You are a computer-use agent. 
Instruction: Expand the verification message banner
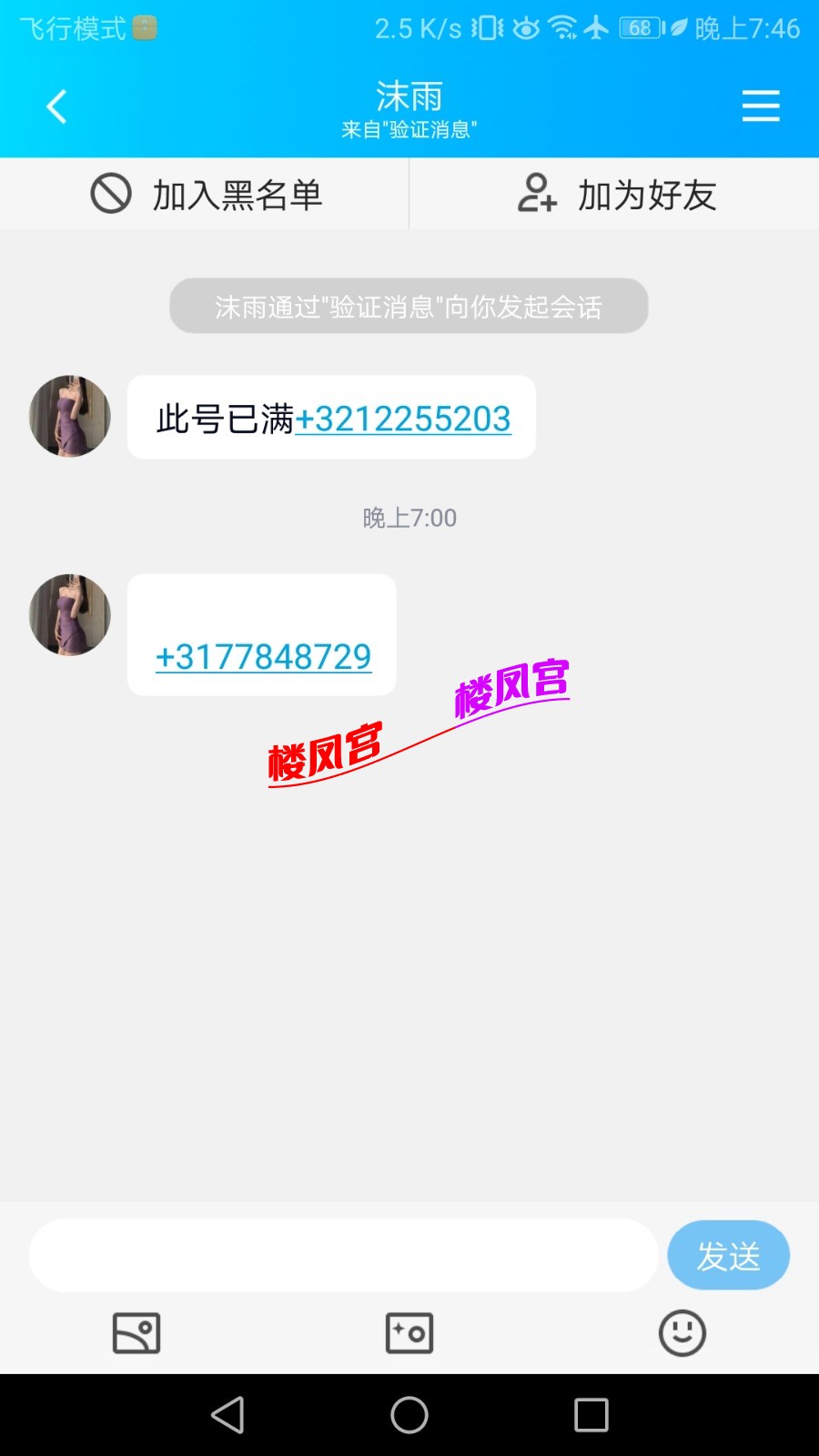pos(409,307)
